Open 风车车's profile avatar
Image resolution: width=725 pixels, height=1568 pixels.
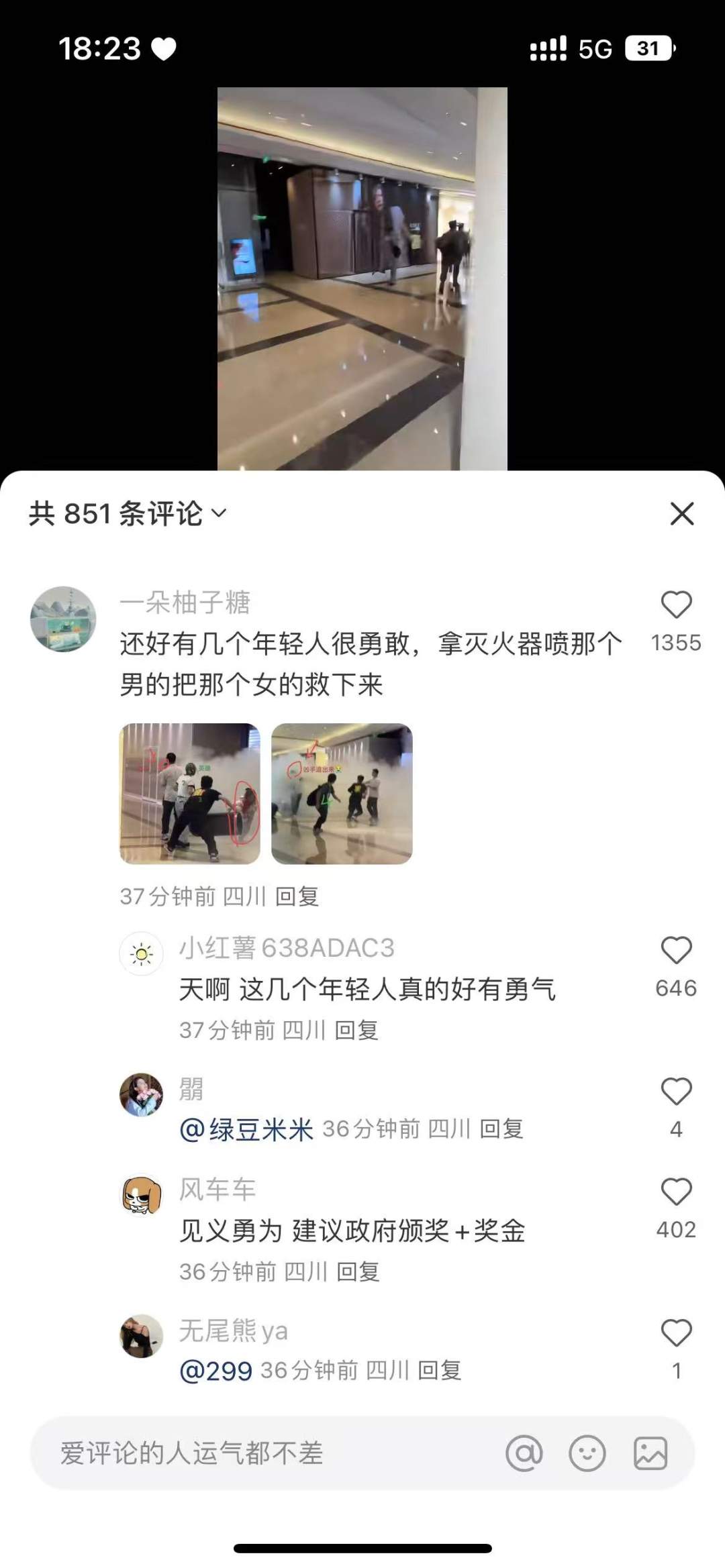[x=141, y=1195]
